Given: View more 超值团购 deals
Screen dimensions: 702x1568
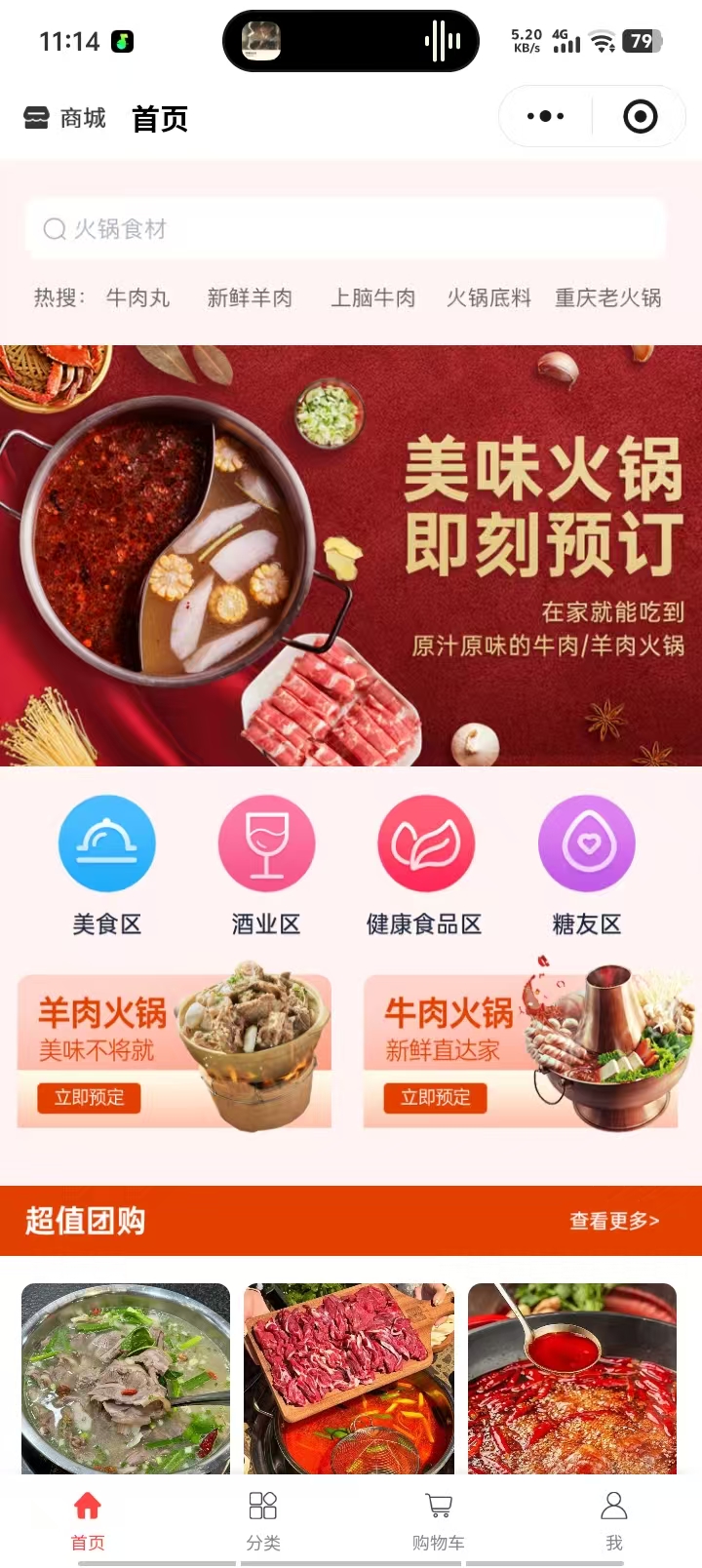Looking at the screenshot, I should pyautogui.click(x=614, y=1221).
